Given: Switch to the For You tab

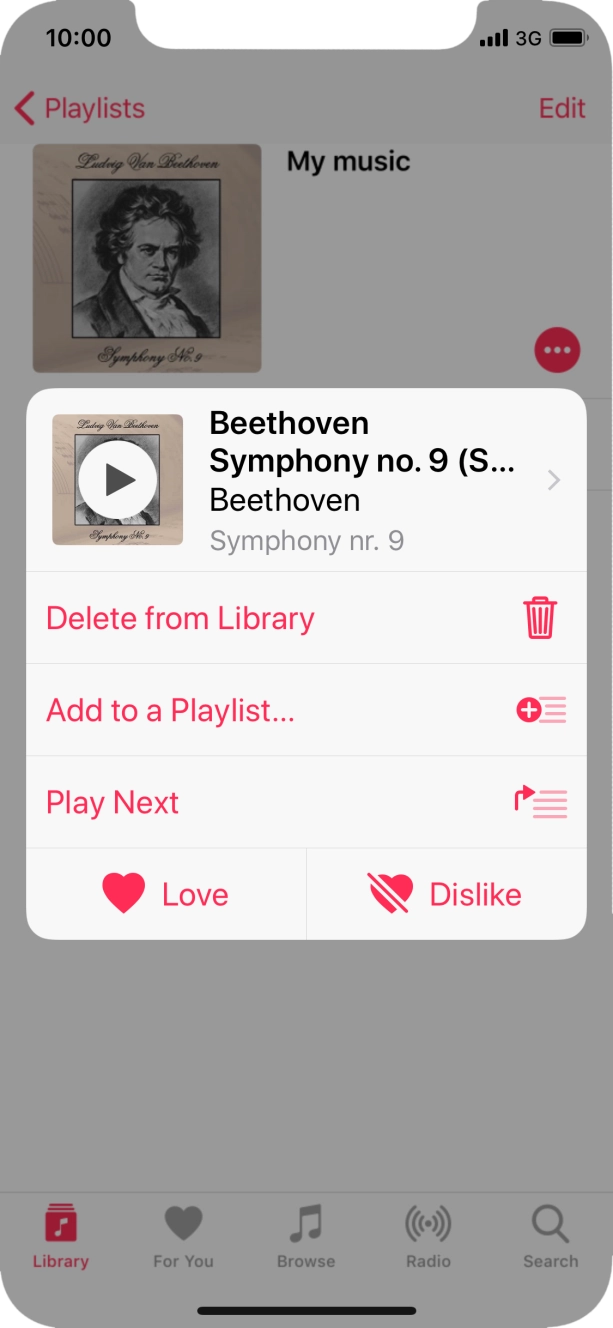Looking at the screenshot, I should pyautogui.click(x=183, y=1236).
